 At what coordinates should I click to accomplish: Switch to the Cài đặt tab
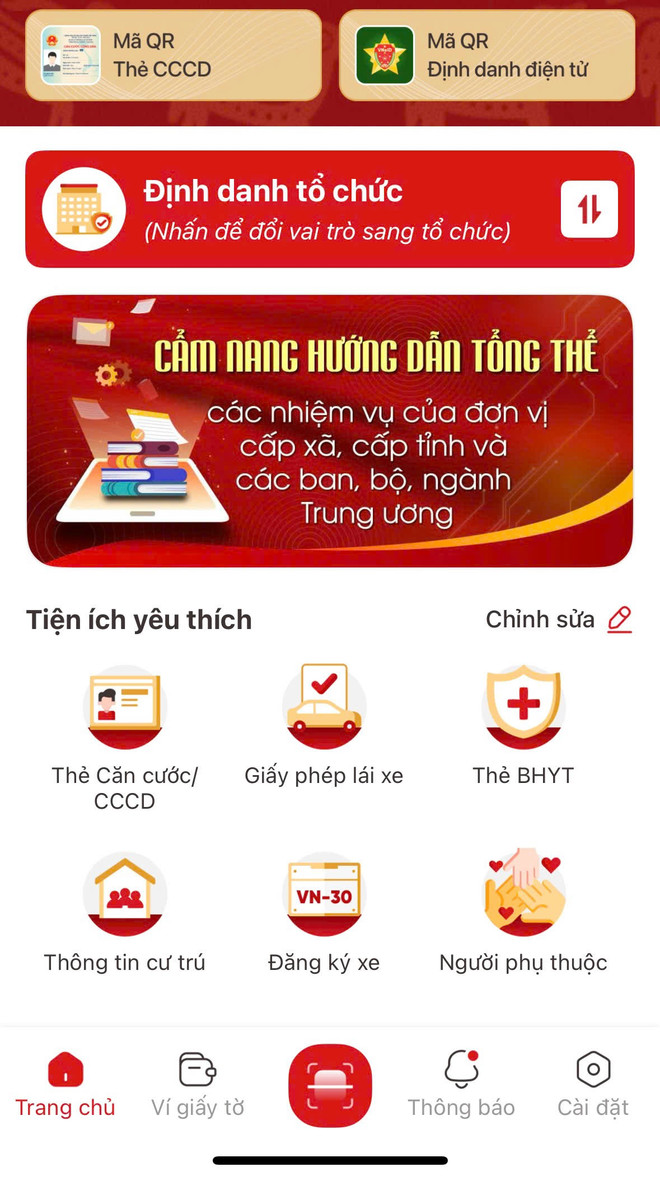click(x=593, y=1085)
